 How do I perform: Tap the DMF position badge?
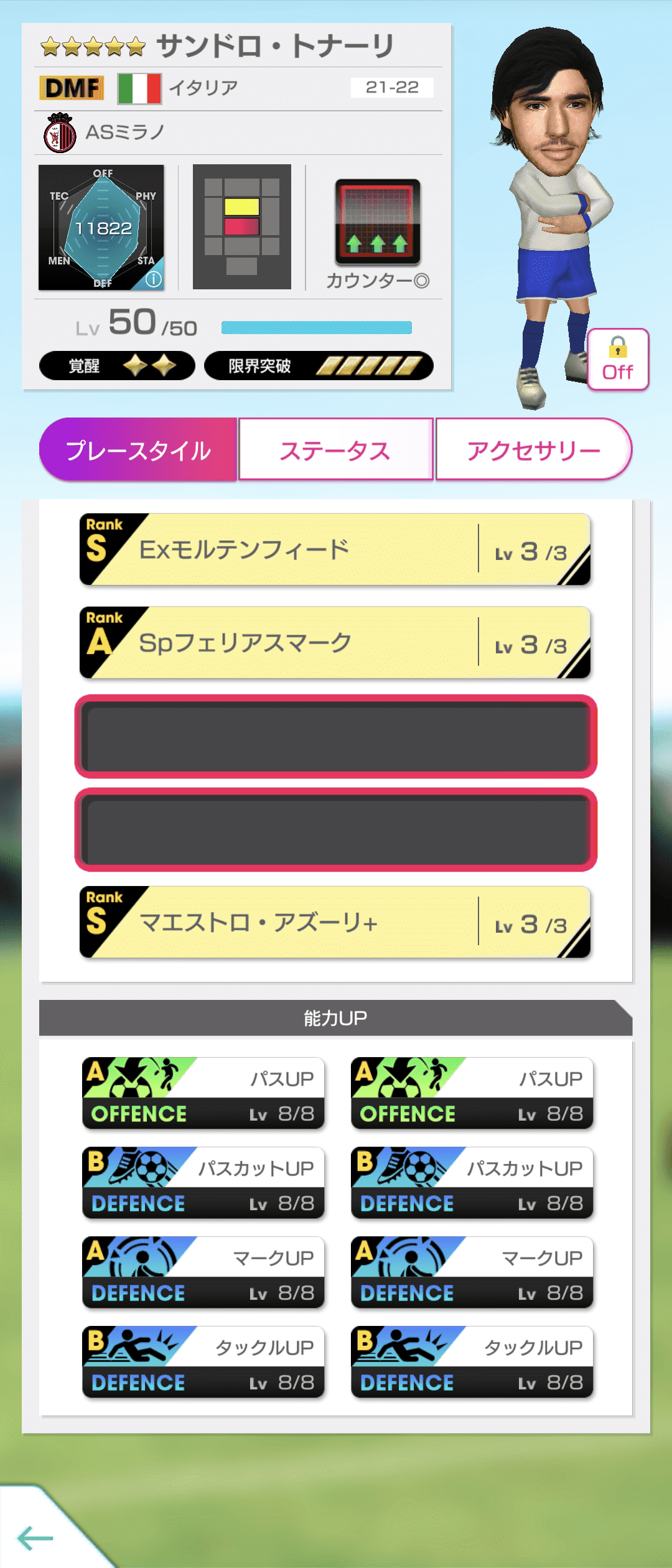(70, 87)
